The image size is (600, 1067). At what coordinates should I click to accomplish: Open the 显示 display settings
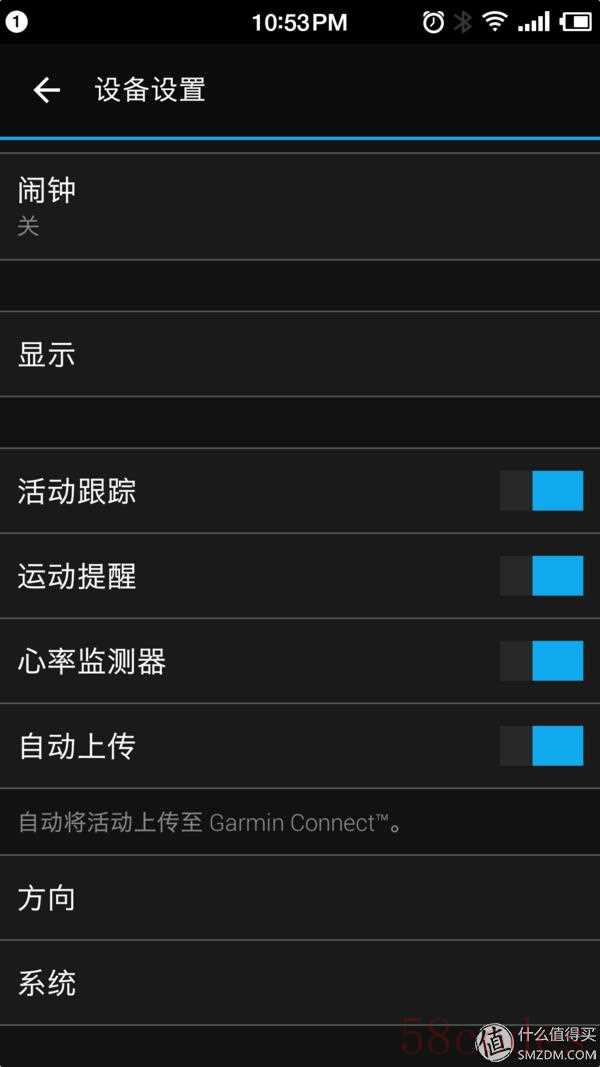tap(300, 354)
